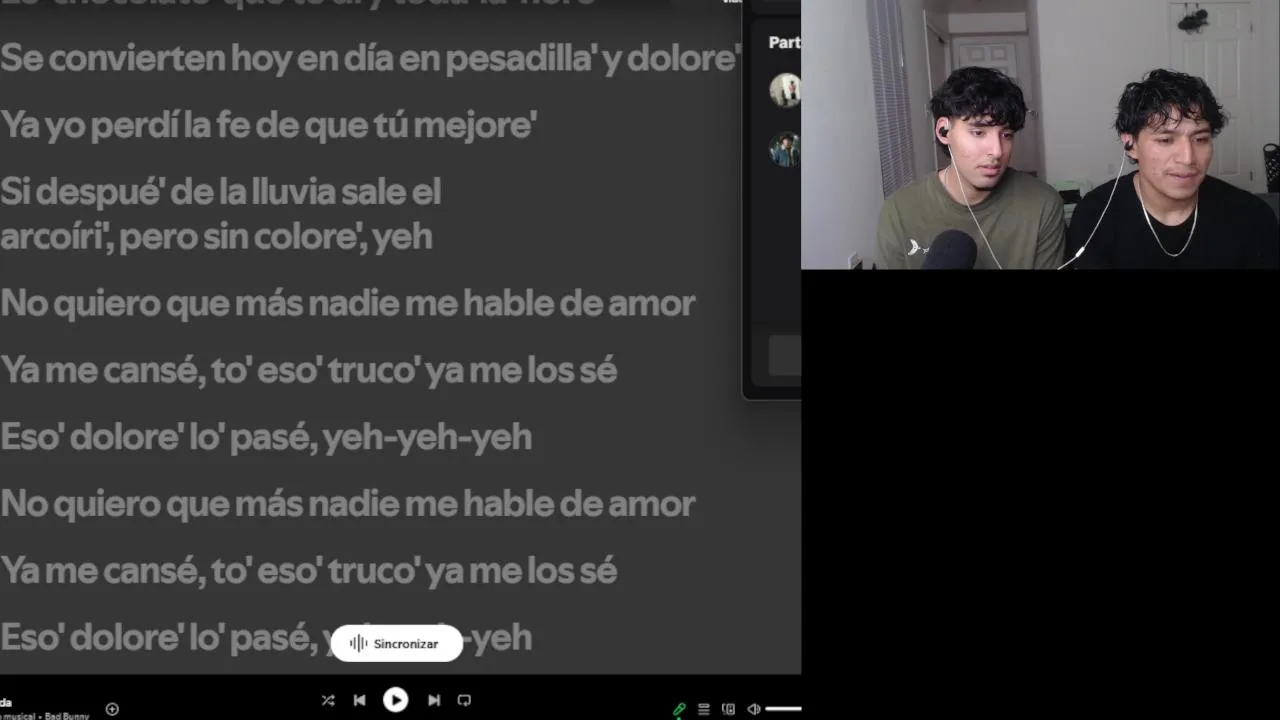Play the current song
The height and width of the screenshot is (720, 1280).
pos(395,700)
